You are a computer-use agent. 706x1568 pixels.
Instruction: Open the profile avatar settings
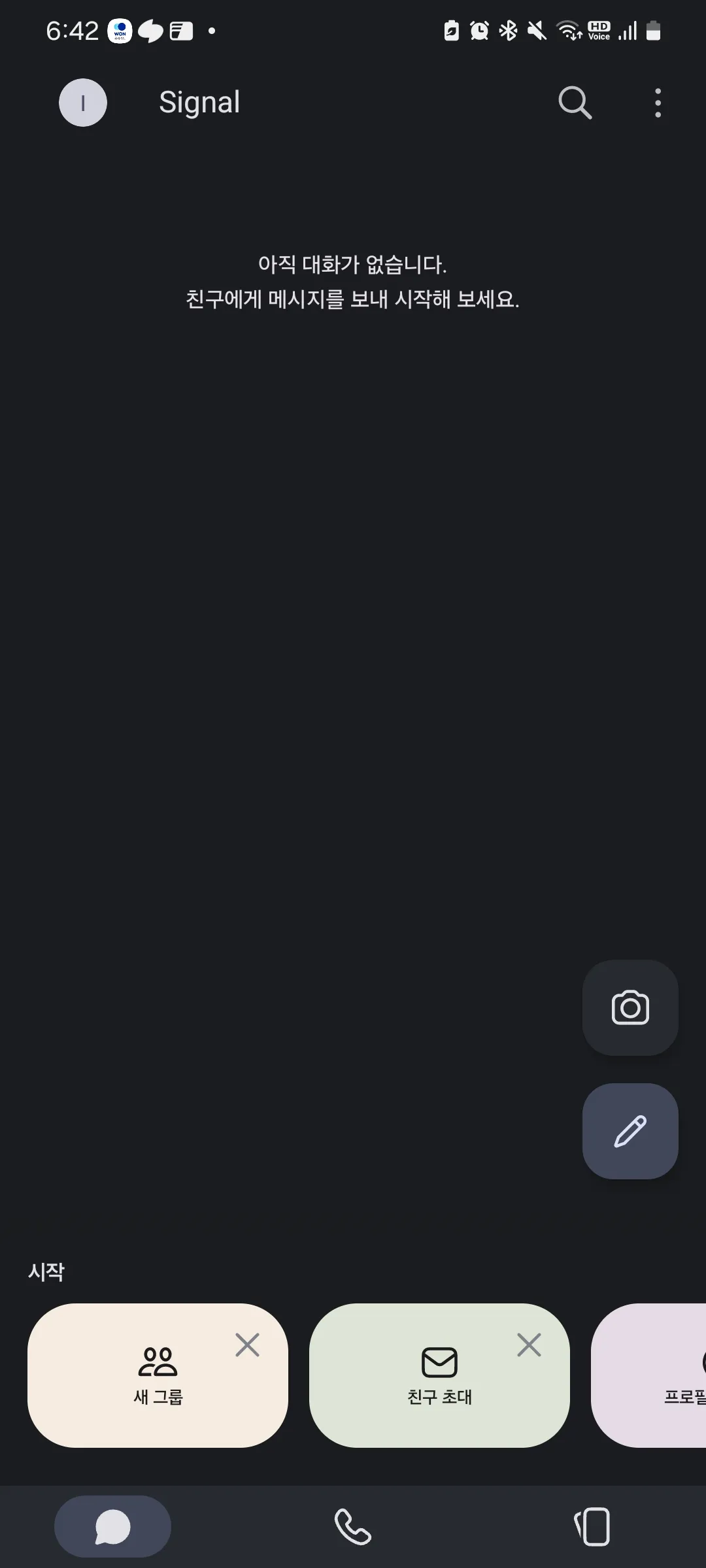(x=83, y=103)
